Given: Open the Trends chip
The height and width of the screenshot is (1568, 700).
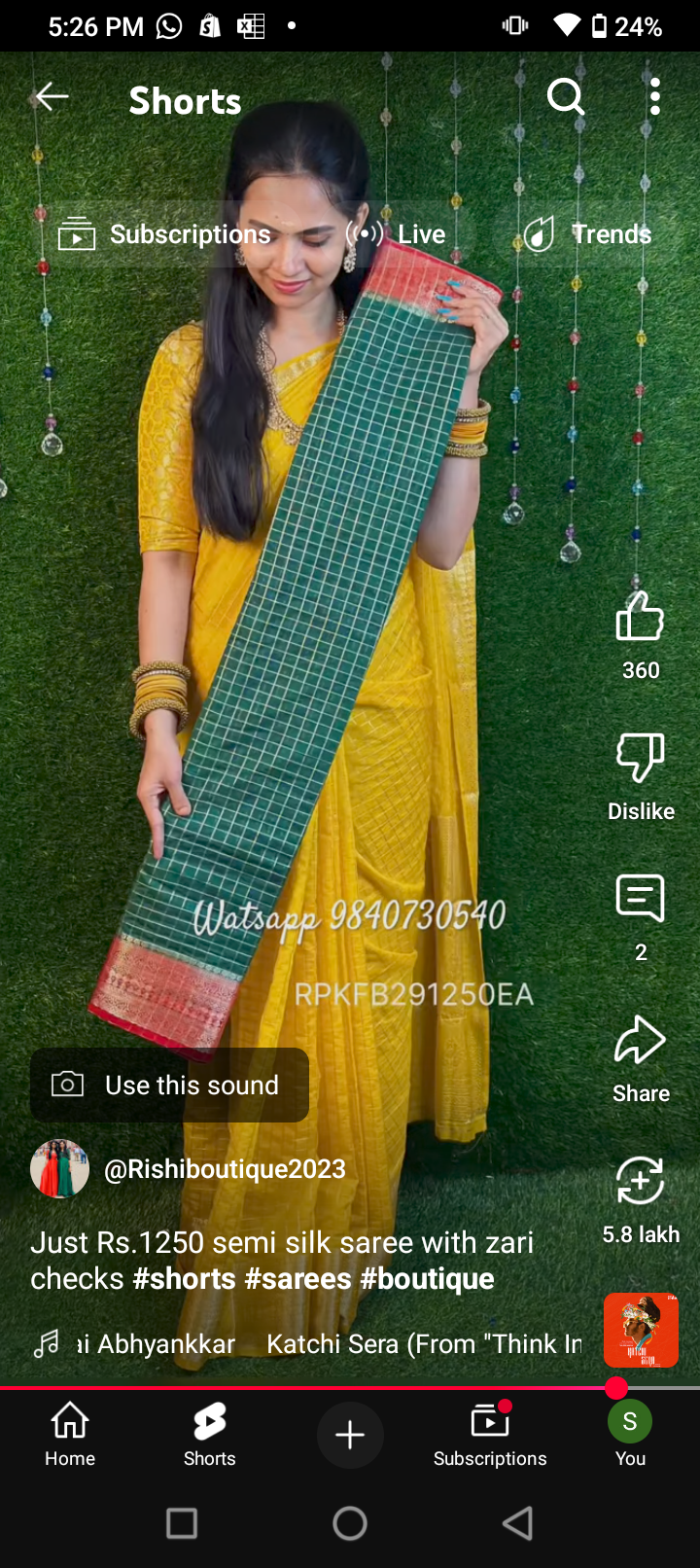Looking at the screenshot, I should point(588,234).
